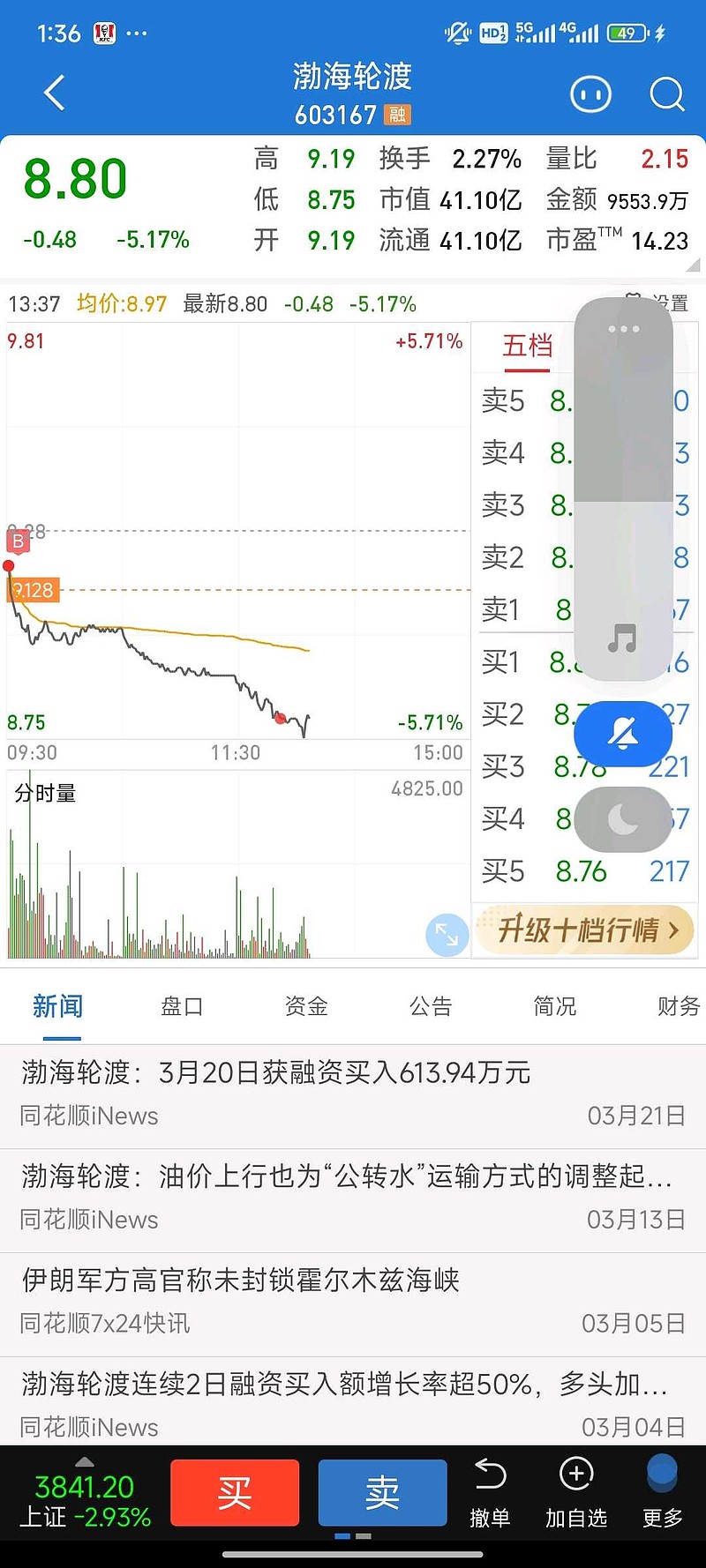The width and height of the screenshot is (706, 1568).
Task: Go back using the top-left arrow
Action: tap(55, 93)
